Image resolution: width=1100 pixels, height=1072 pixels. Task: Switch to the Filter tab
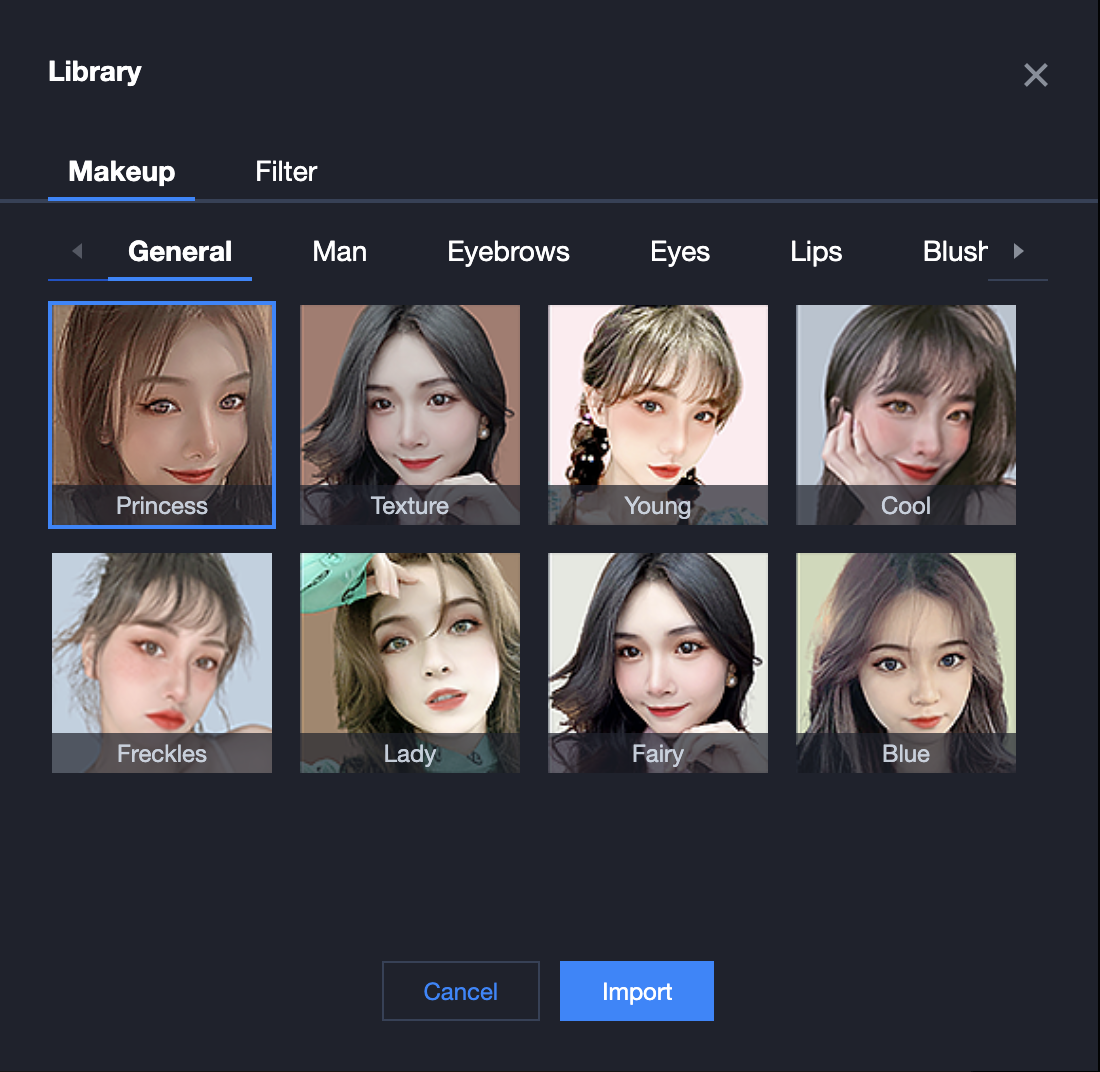286,172
